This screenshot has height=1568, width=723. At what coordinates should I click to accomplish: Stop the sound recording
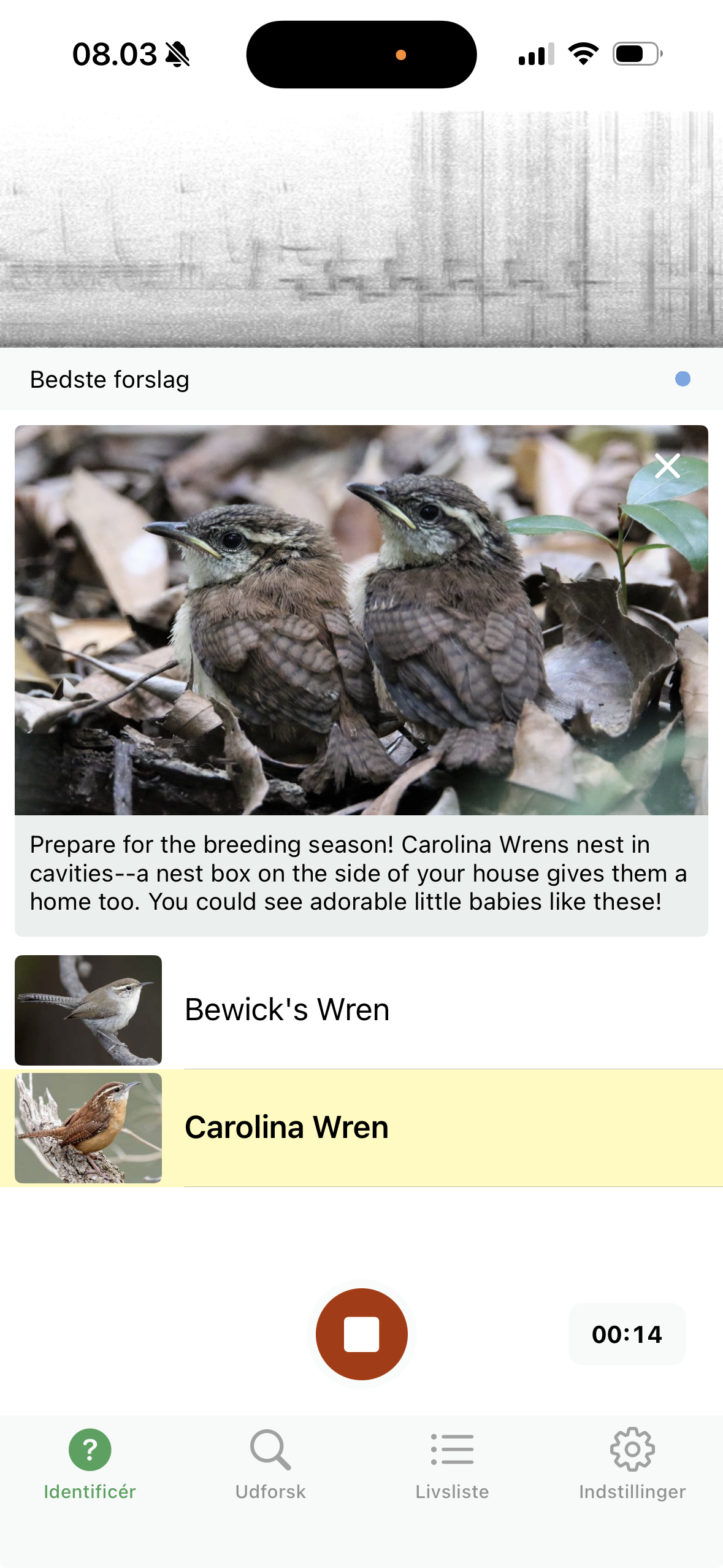(x=361, y=1334)
